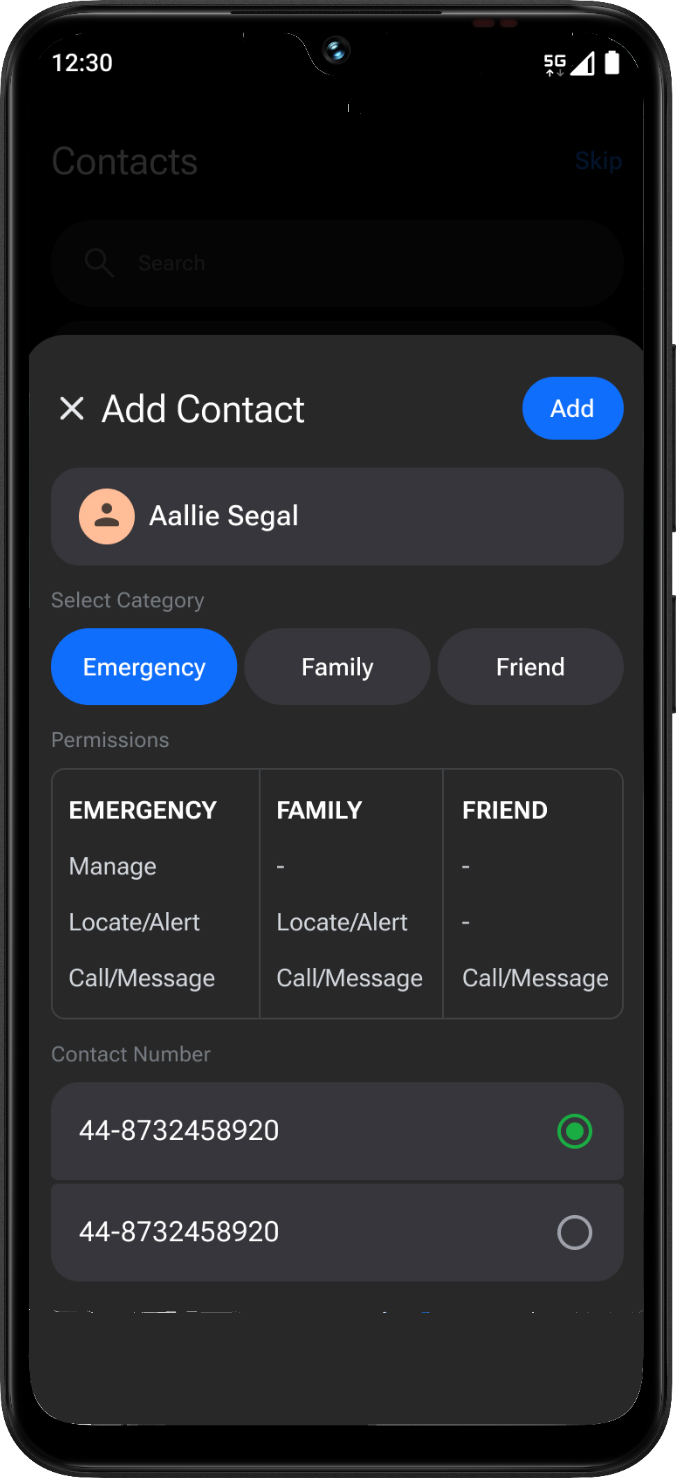Tap the green selected contact number radio
Image resolution: width=676 pixels, height=1478 pixels.
[574, 1131]
